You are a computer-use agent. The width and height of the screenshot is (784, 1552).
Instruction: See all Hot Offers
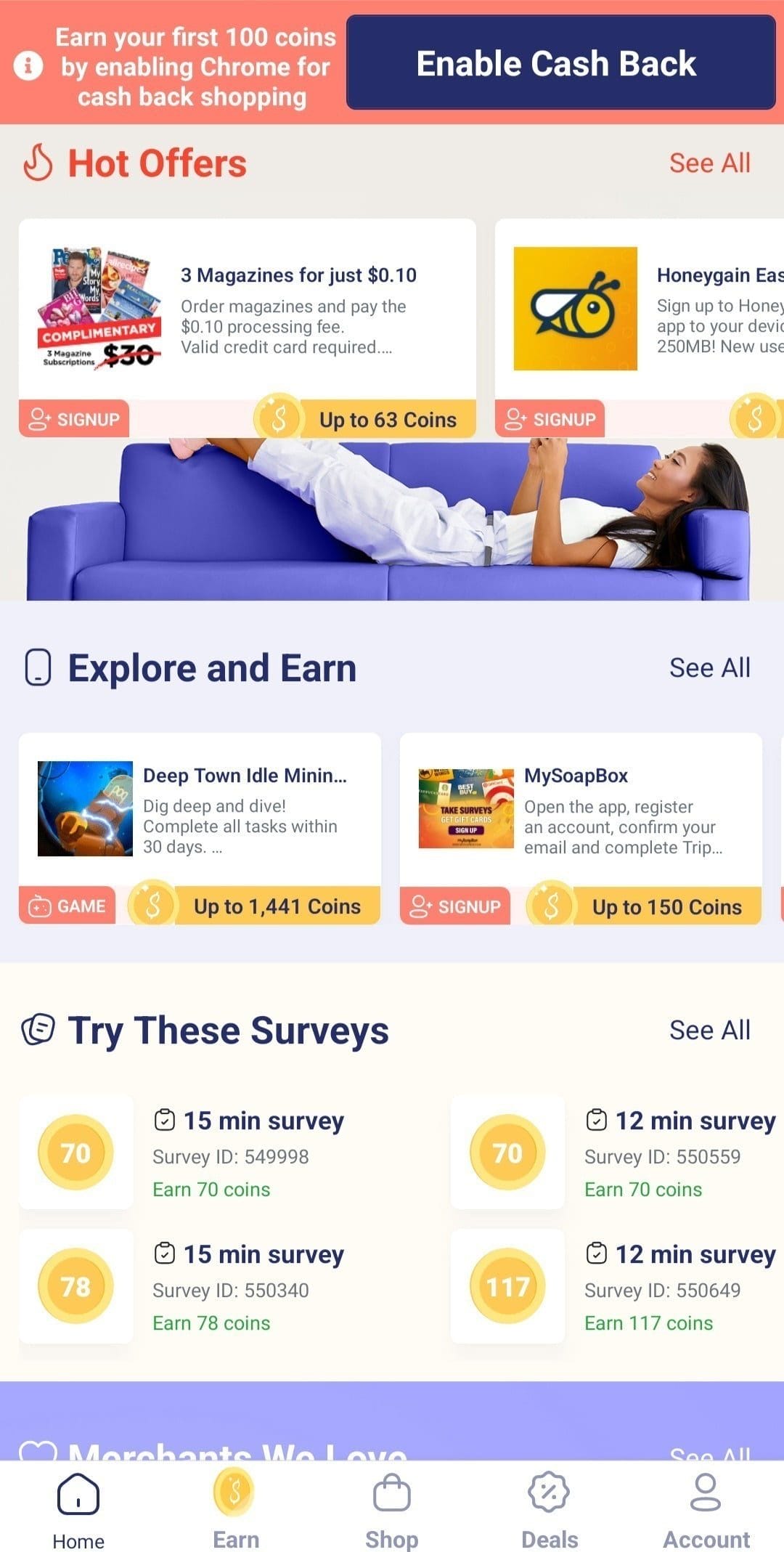(709, 163)
